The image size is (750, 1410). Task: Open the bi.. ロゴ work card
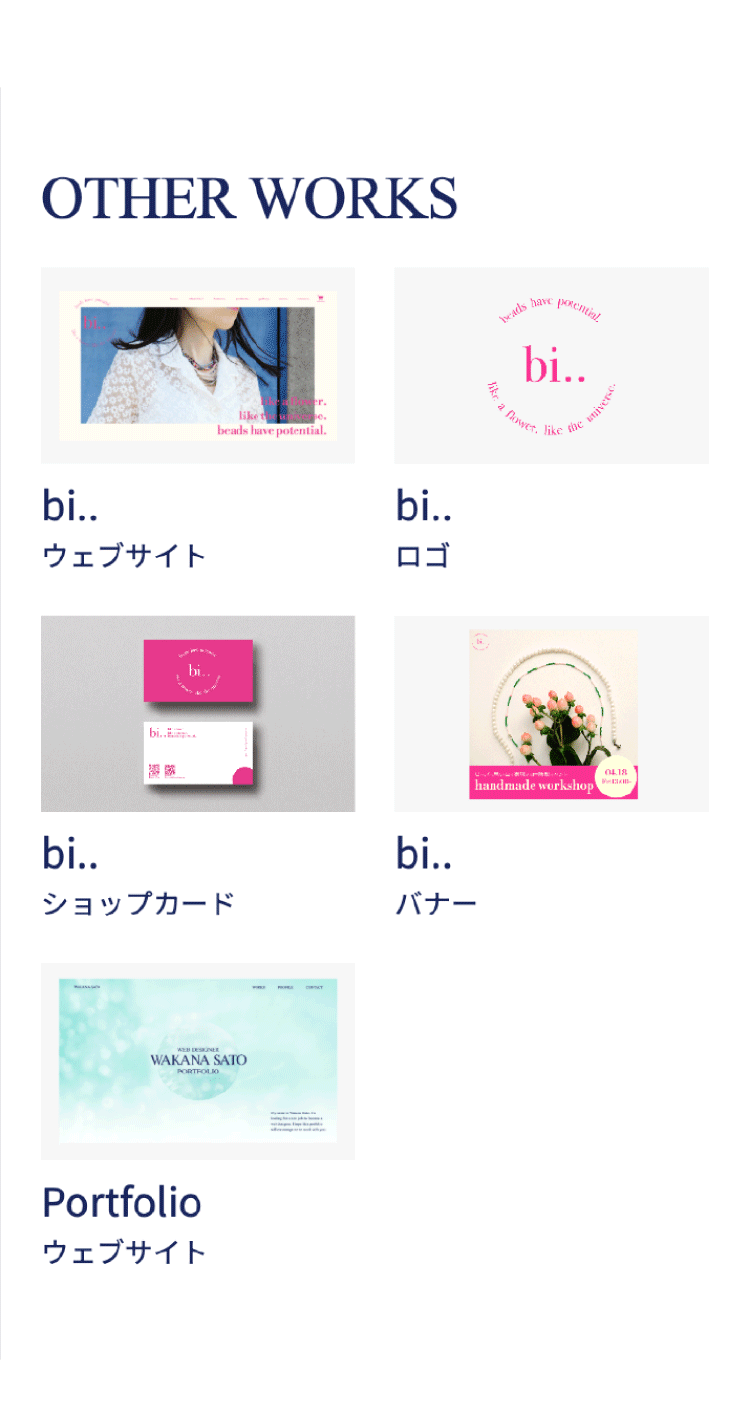pyautogui.click(x=551, y=366)
